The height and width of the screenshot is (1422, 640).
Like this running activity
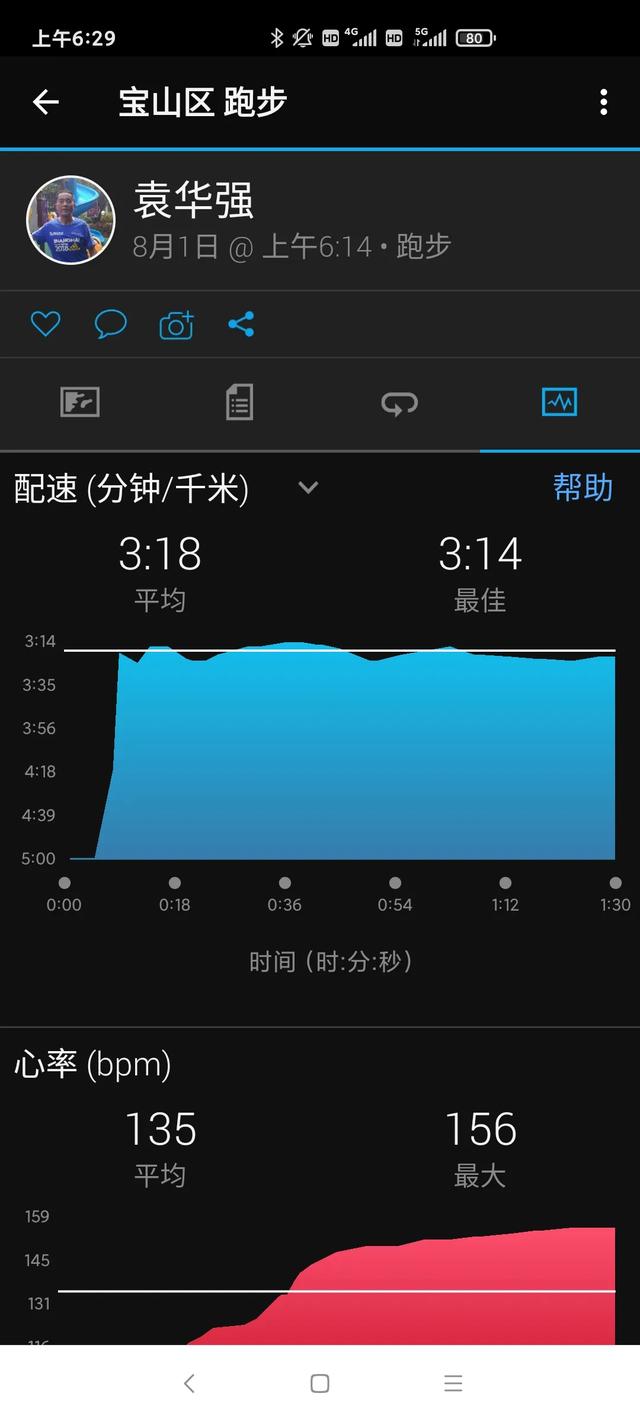point(45,324)
